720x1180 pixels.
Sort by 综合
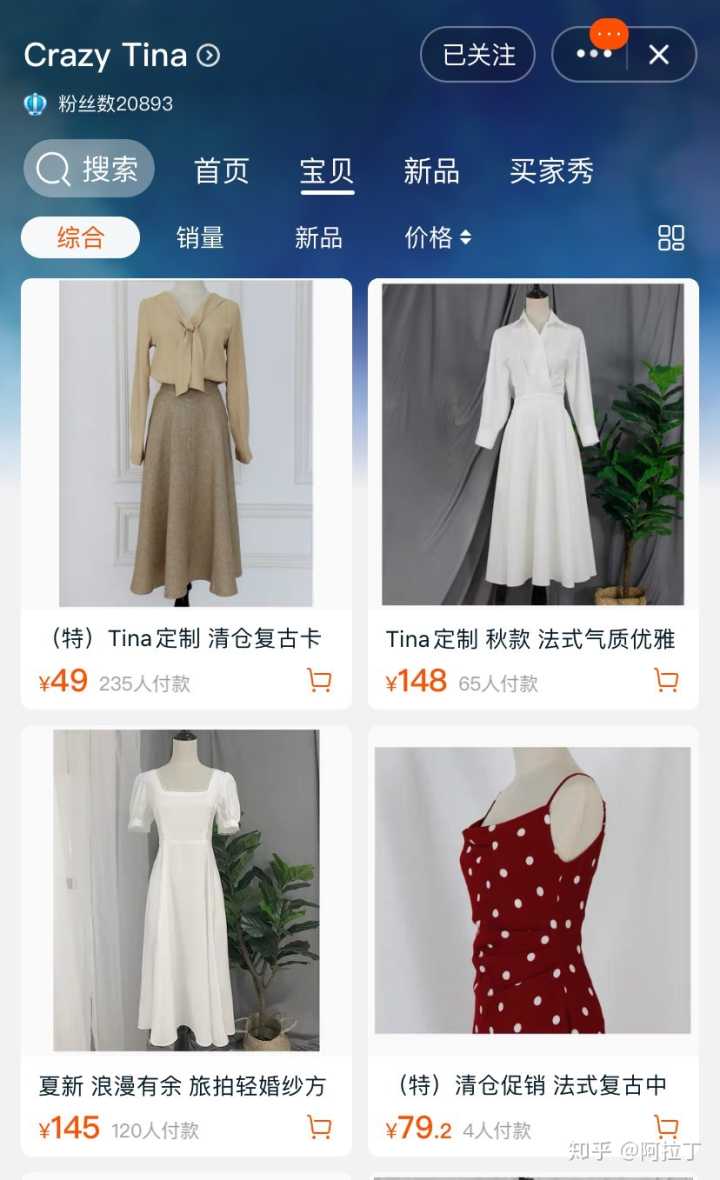point(80,238)
